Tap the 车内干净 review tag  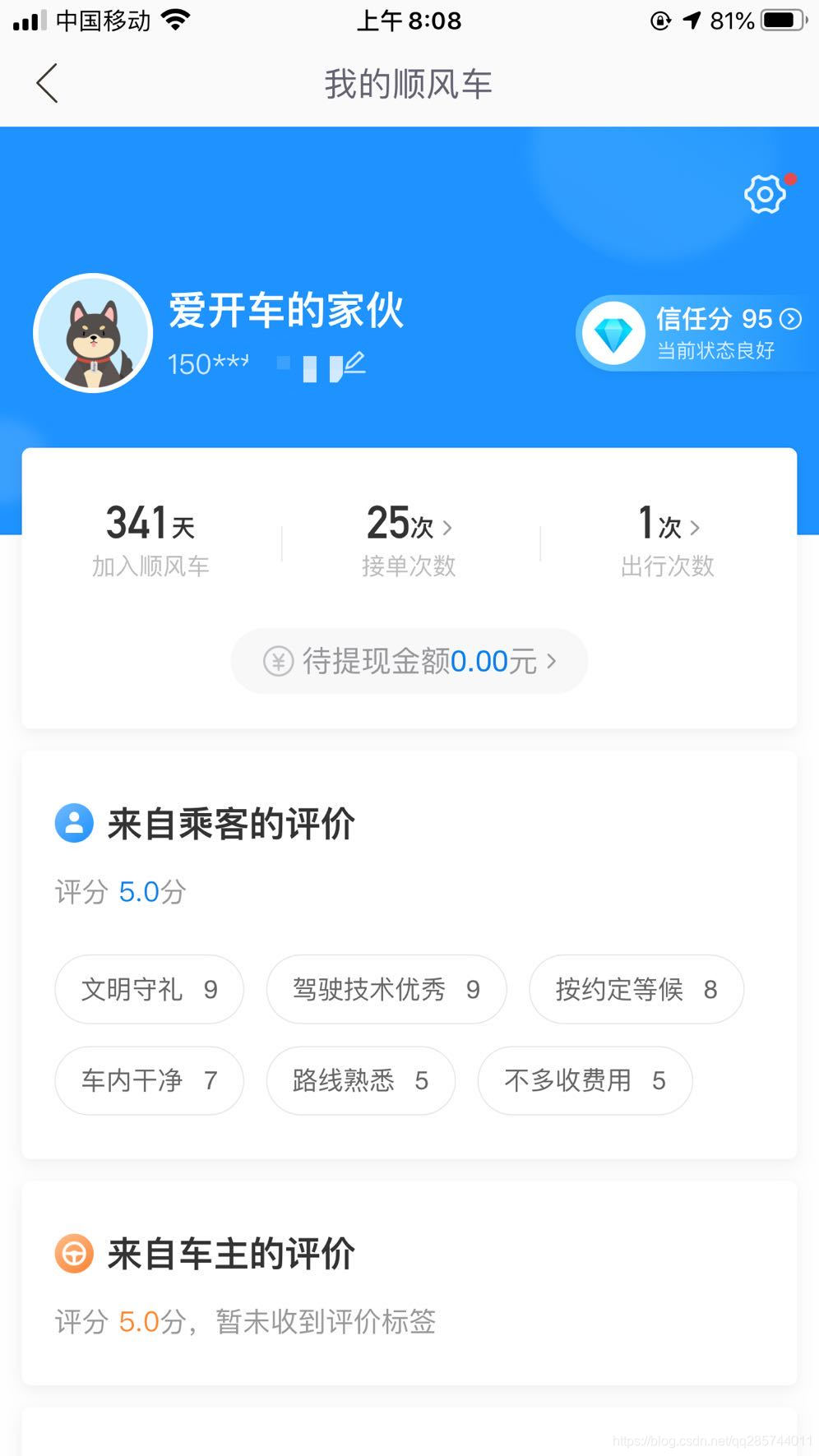[149, 1081]
